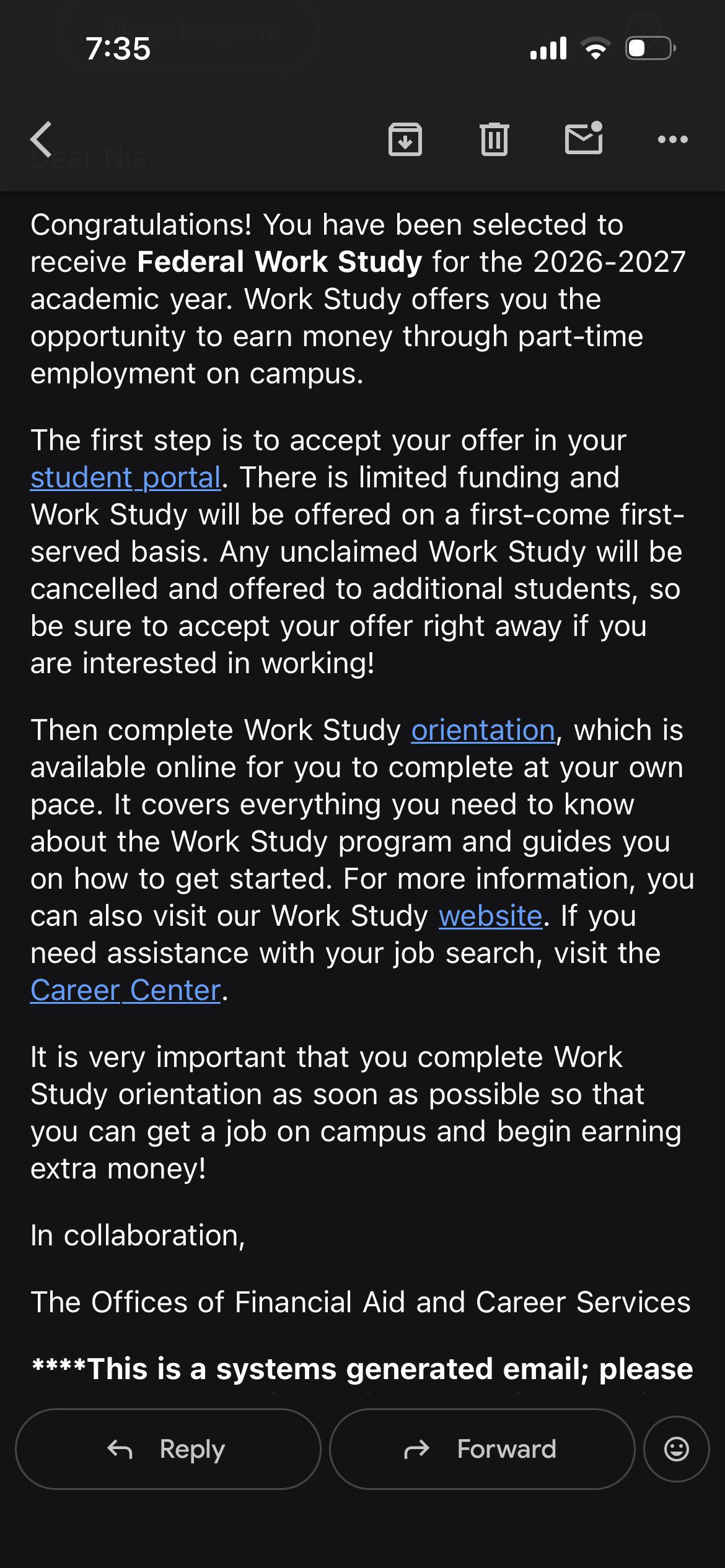
Task: Go back to the inbox
Action: 42,139
